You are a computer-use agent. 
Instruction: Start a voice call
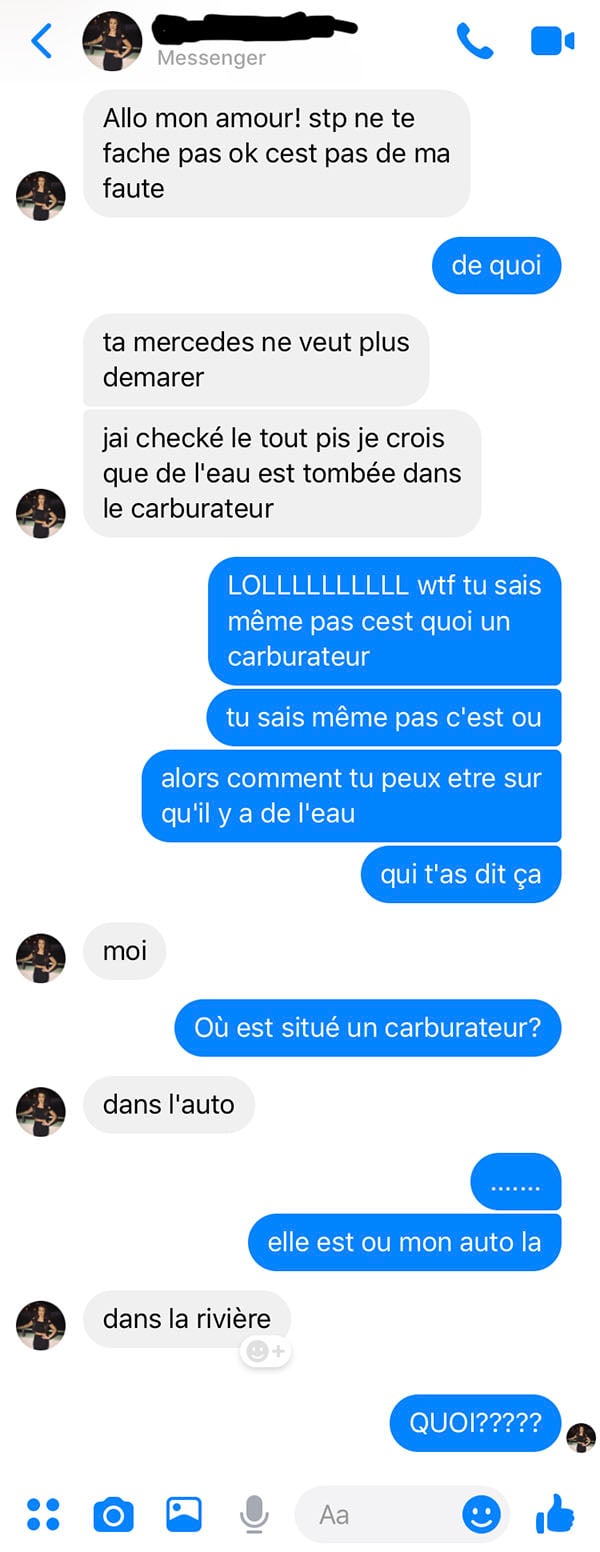tap(474, 41)
